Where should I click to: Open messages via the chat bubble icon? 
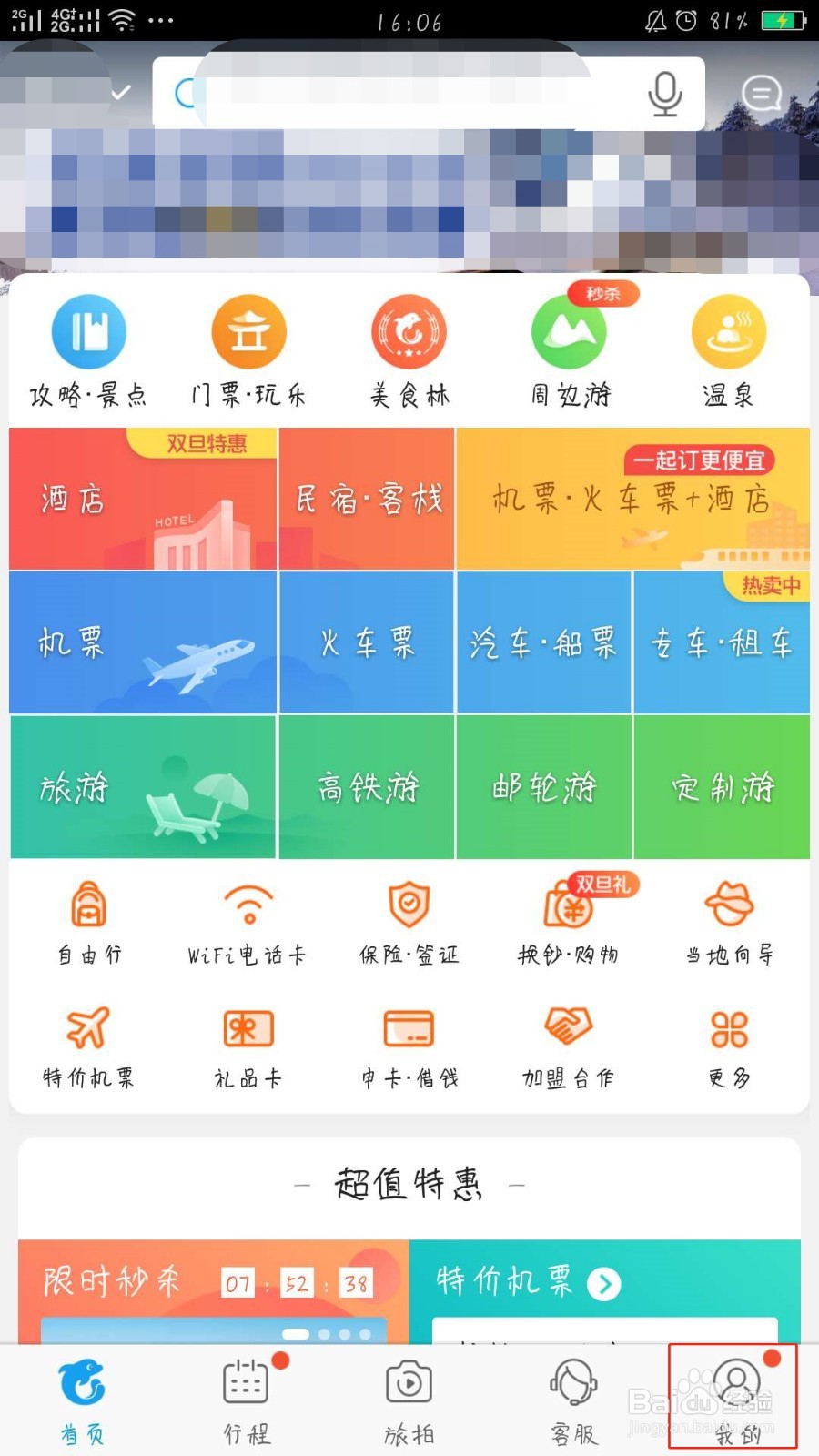(763, 94)
